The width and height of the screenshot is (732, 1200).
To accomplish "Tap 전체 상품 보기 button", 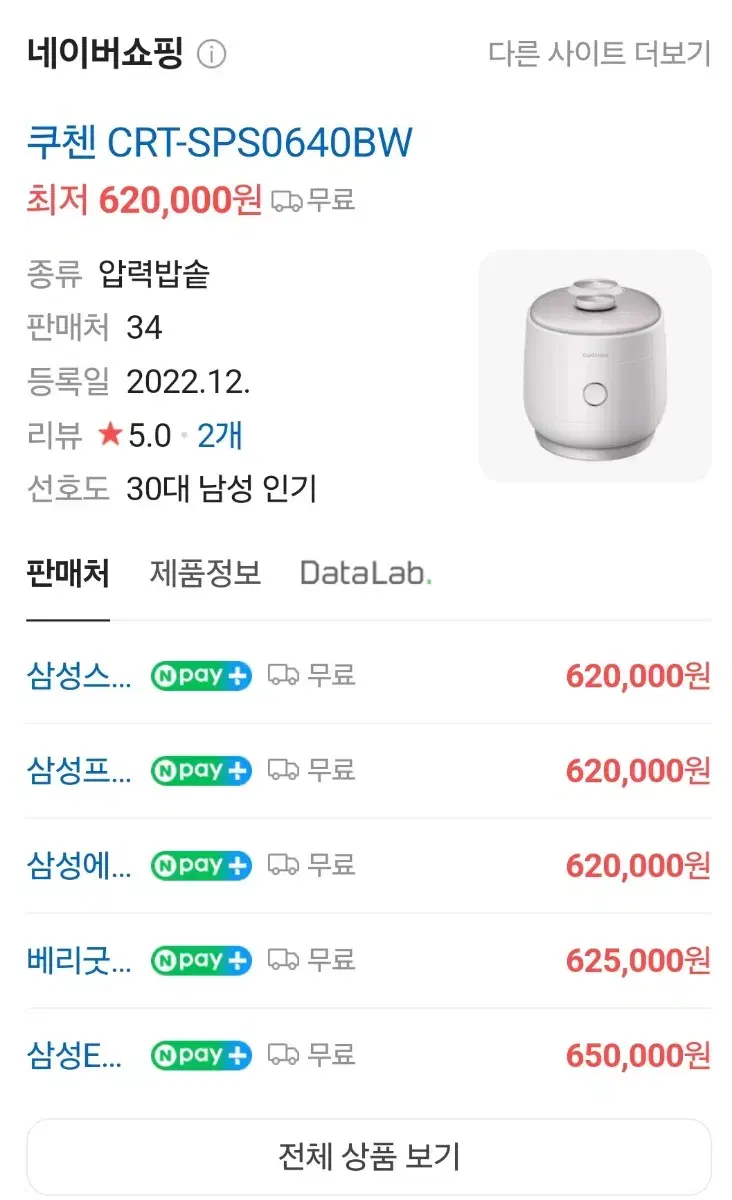I will pos(369,1157).
